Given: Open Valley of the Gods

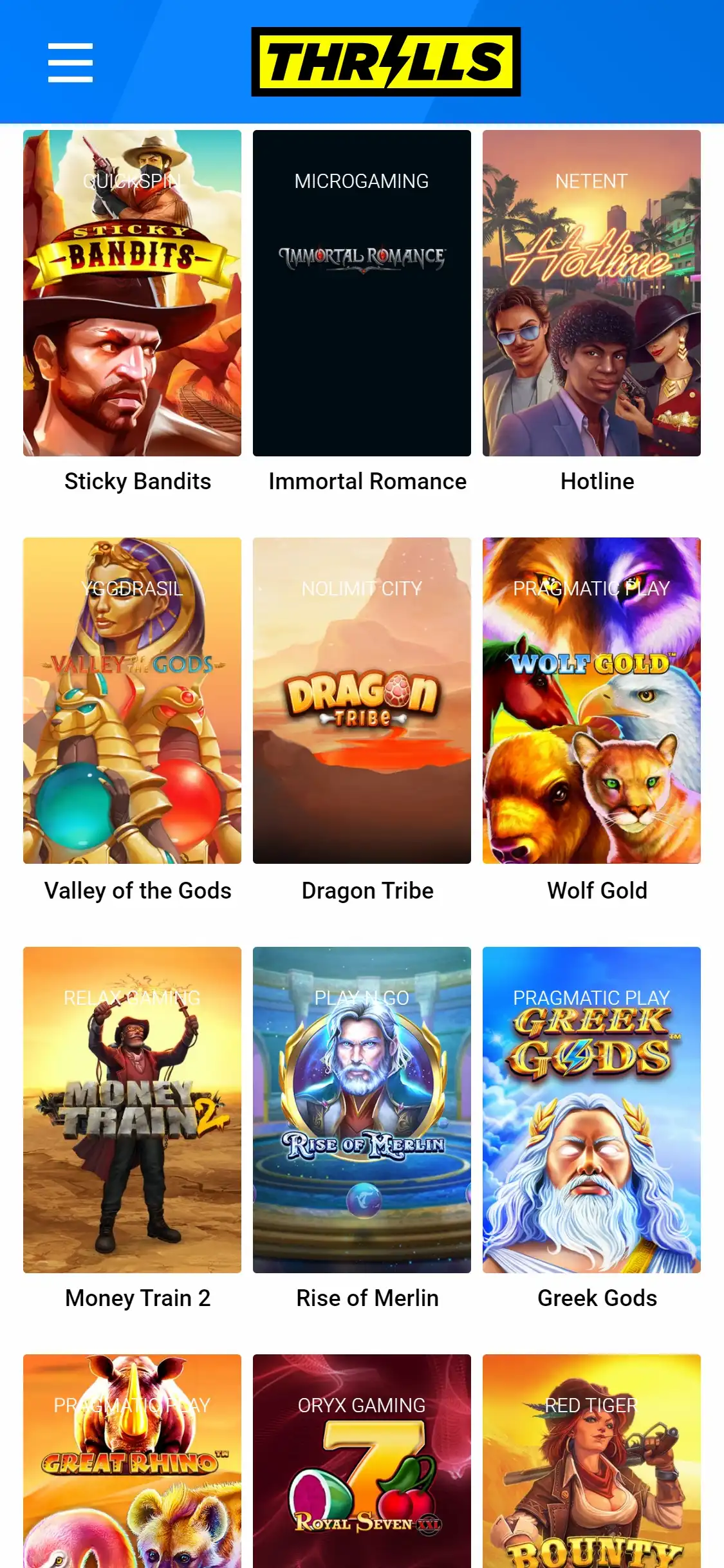Looking at the screenshot, I should [x=132, y=700].
